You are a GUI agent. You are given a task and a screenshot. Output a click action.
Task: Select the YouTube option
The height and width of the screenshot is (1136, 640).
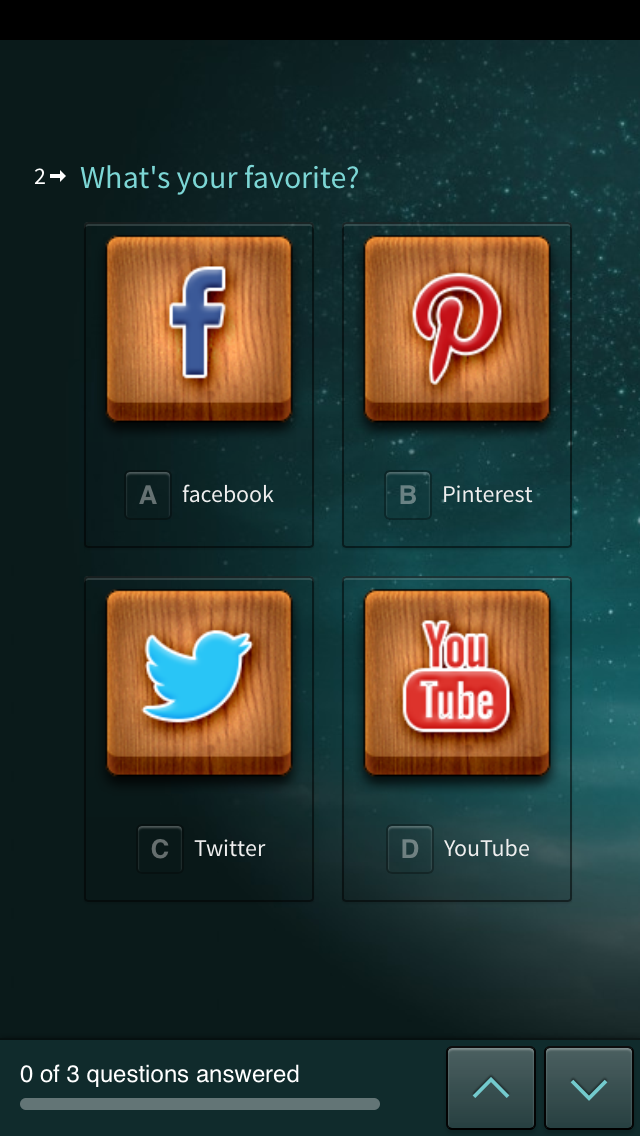pyautogui.click(x=457, y=739)
